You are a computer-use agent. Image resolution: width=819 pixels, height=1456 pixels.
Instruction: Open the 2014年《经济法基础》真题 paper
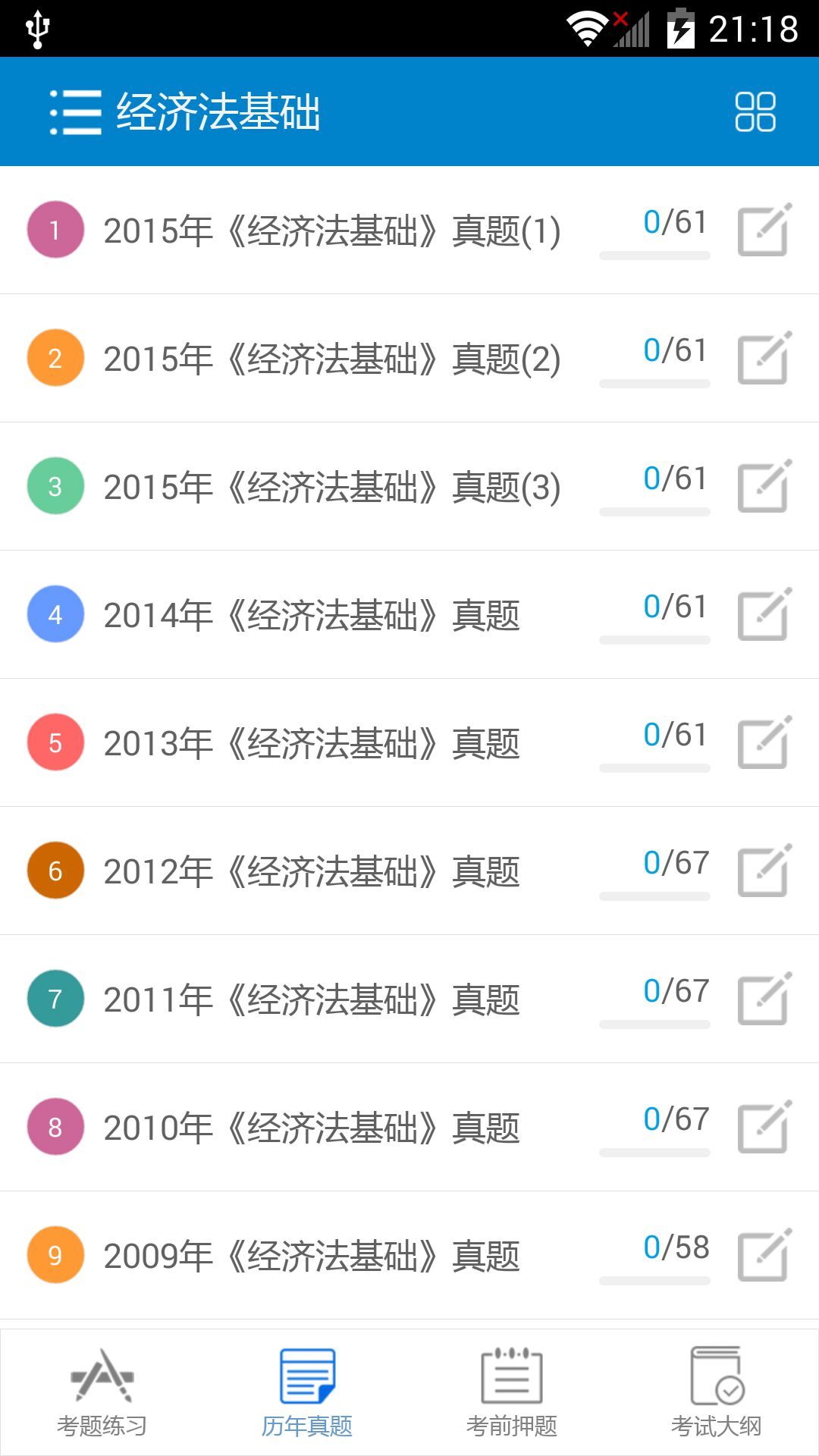(312, 615)
